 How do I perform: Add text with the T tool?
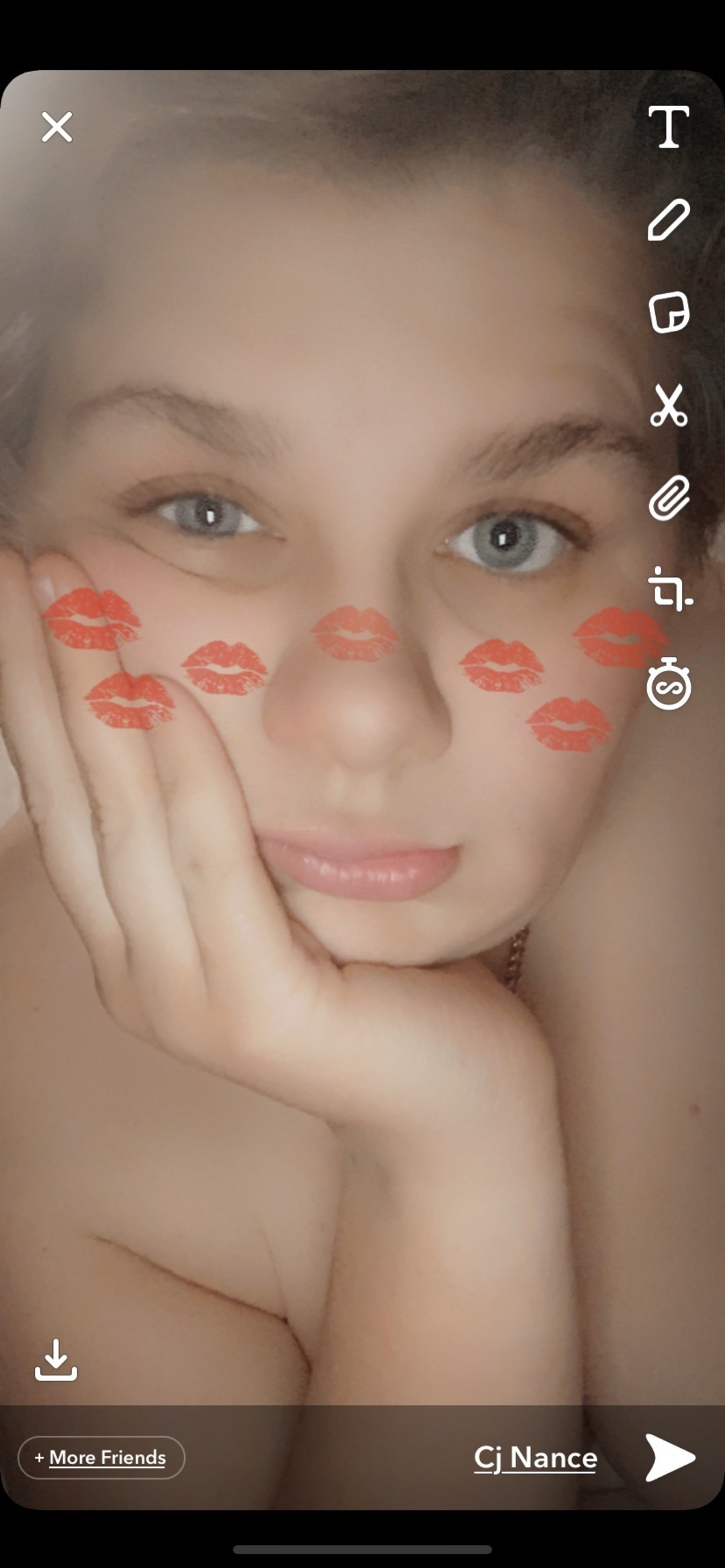click(x=669, y=127)
